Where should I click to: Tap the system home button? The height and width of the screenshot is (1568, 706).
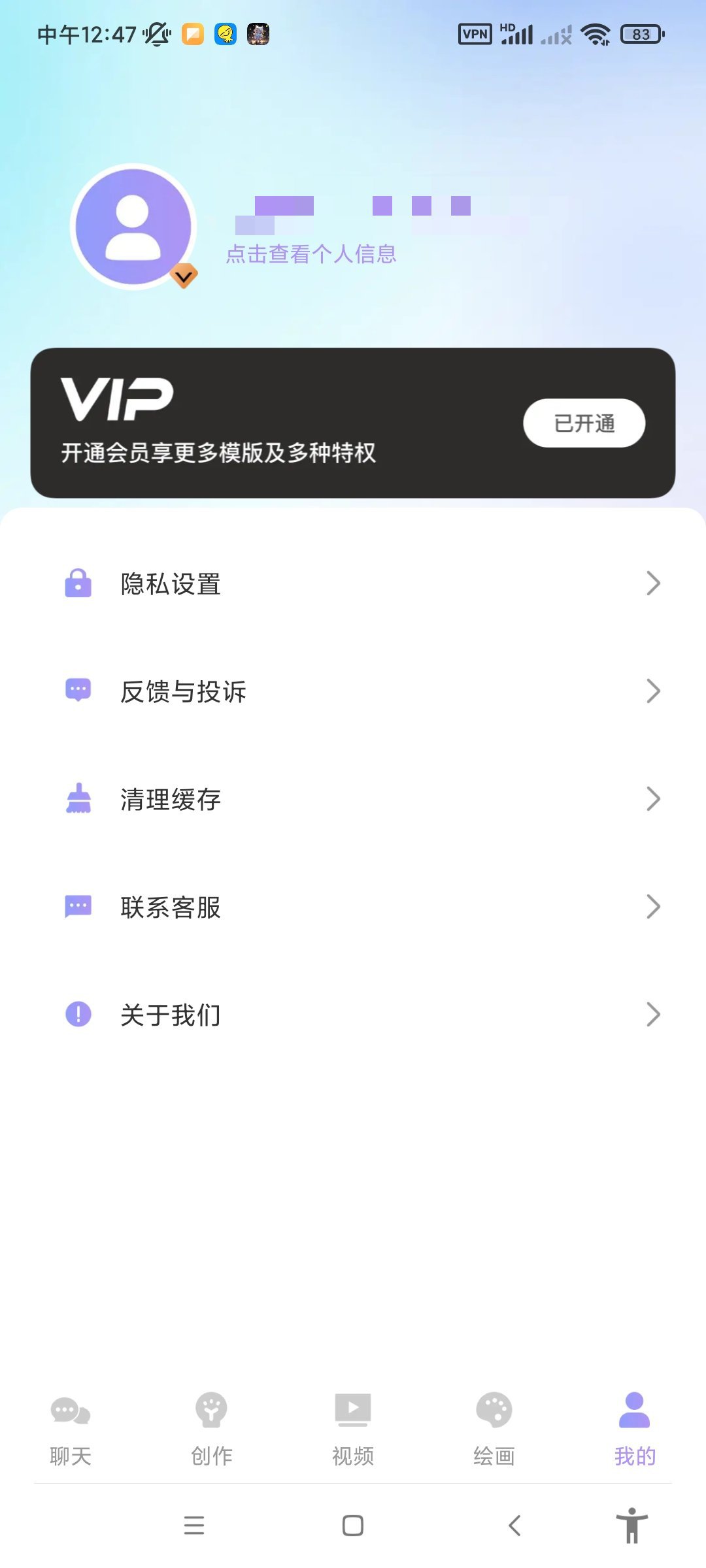coord(353,1526)
